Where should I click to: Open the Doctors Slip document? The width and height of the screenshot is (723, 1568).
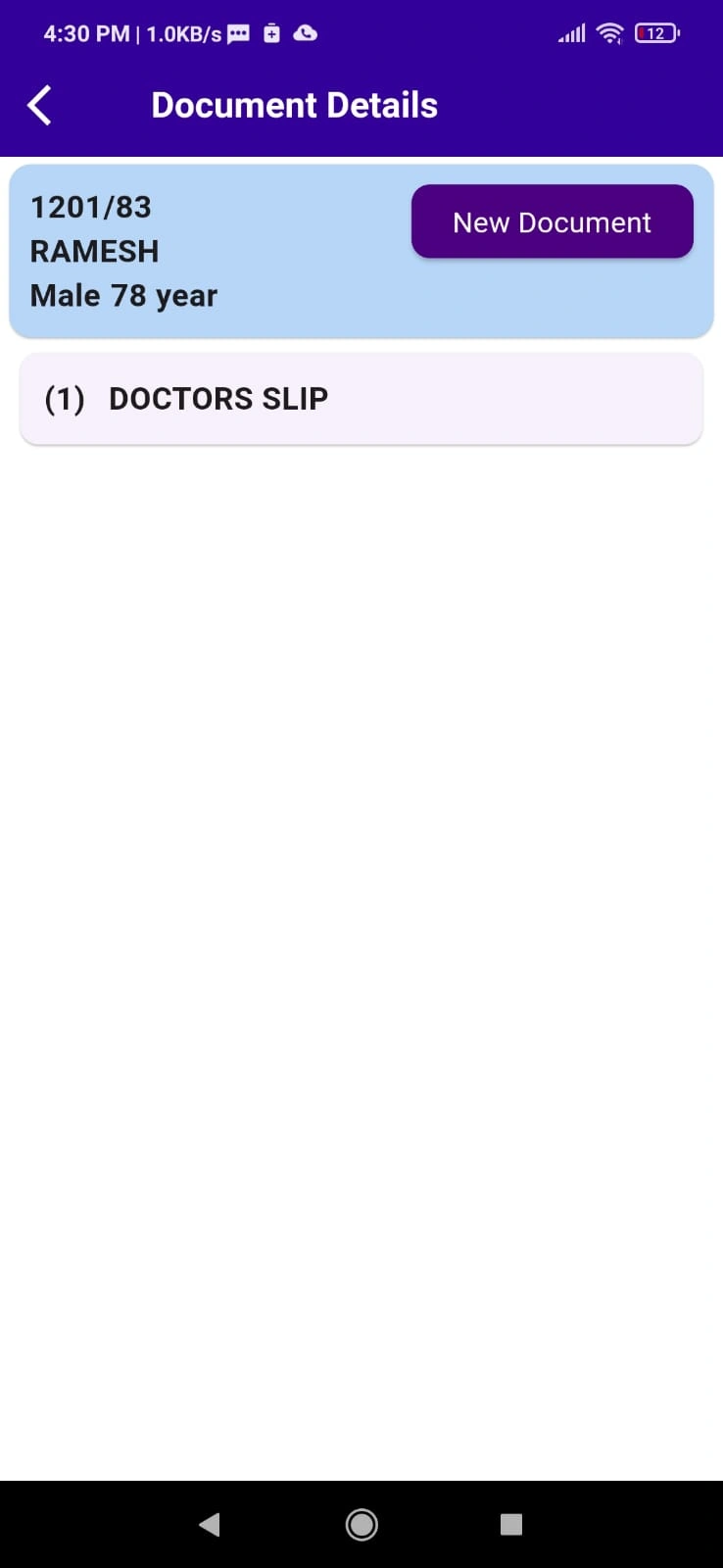pyautogui.click(x=361, y=399)
